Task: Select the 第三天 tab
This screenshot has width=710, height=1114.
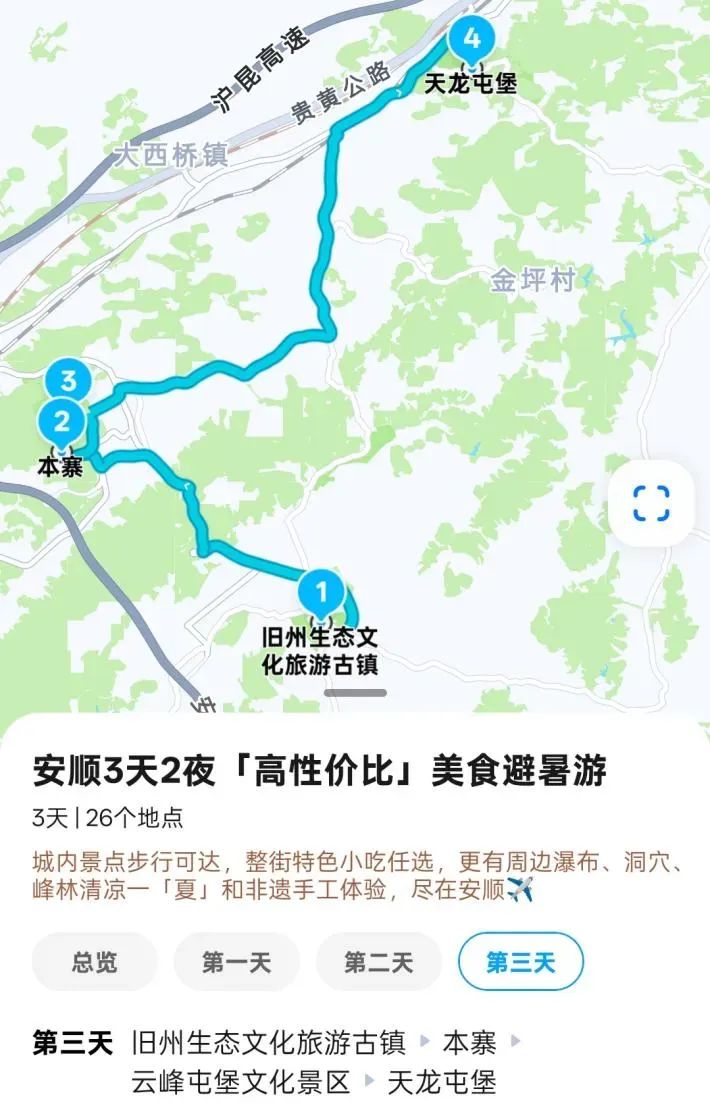Action: coord(521,962)
